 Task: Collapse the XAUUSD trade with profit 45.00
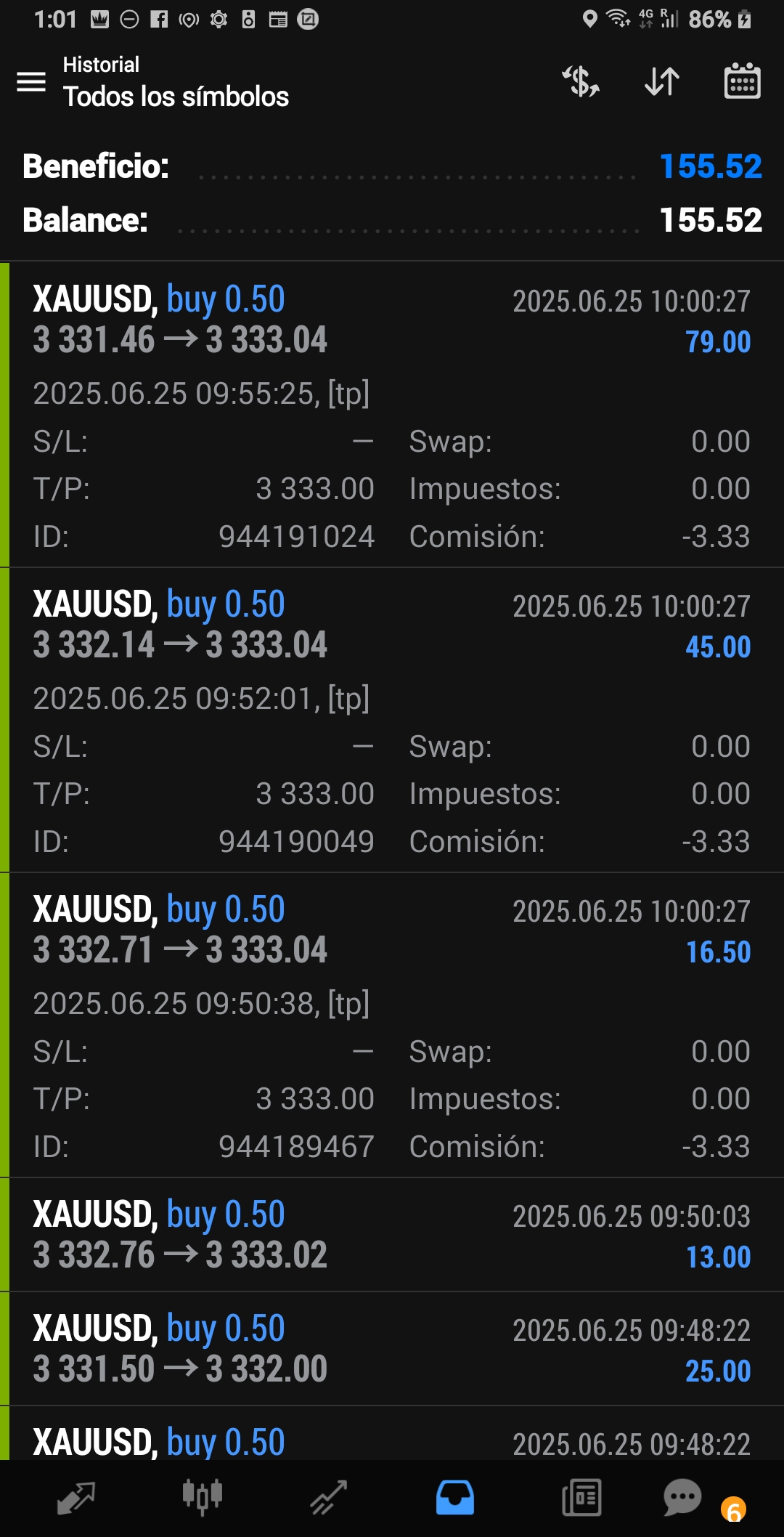click(x=392, y=719)
